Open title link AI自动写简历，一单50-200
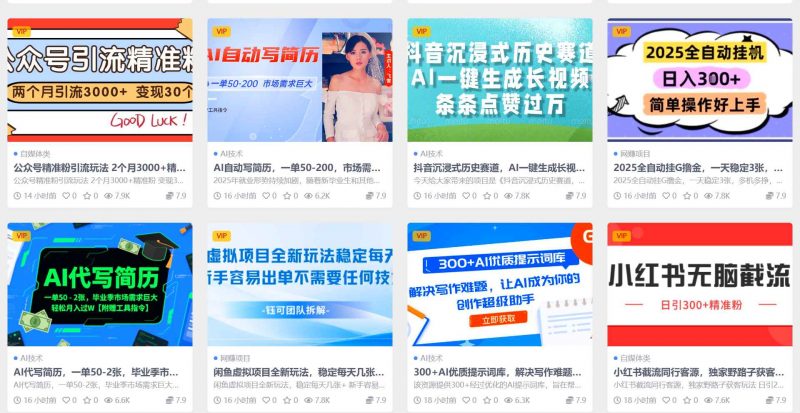800x413 pixels. coord(297,169)
